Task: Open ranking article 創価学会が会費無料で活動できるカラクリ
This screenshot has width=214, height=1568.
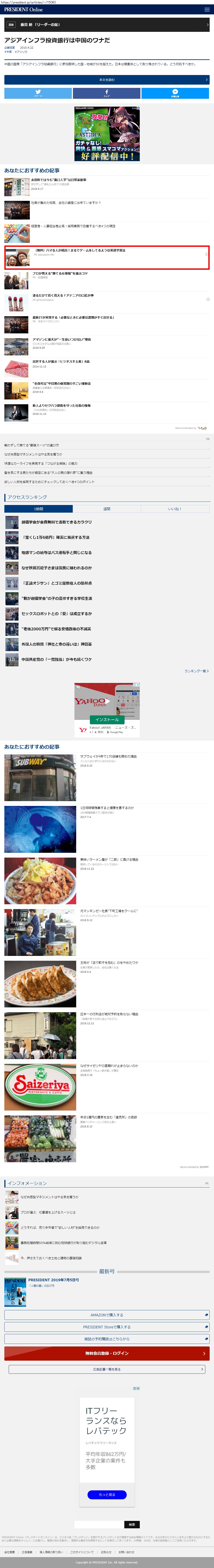Action: (57, 522)
